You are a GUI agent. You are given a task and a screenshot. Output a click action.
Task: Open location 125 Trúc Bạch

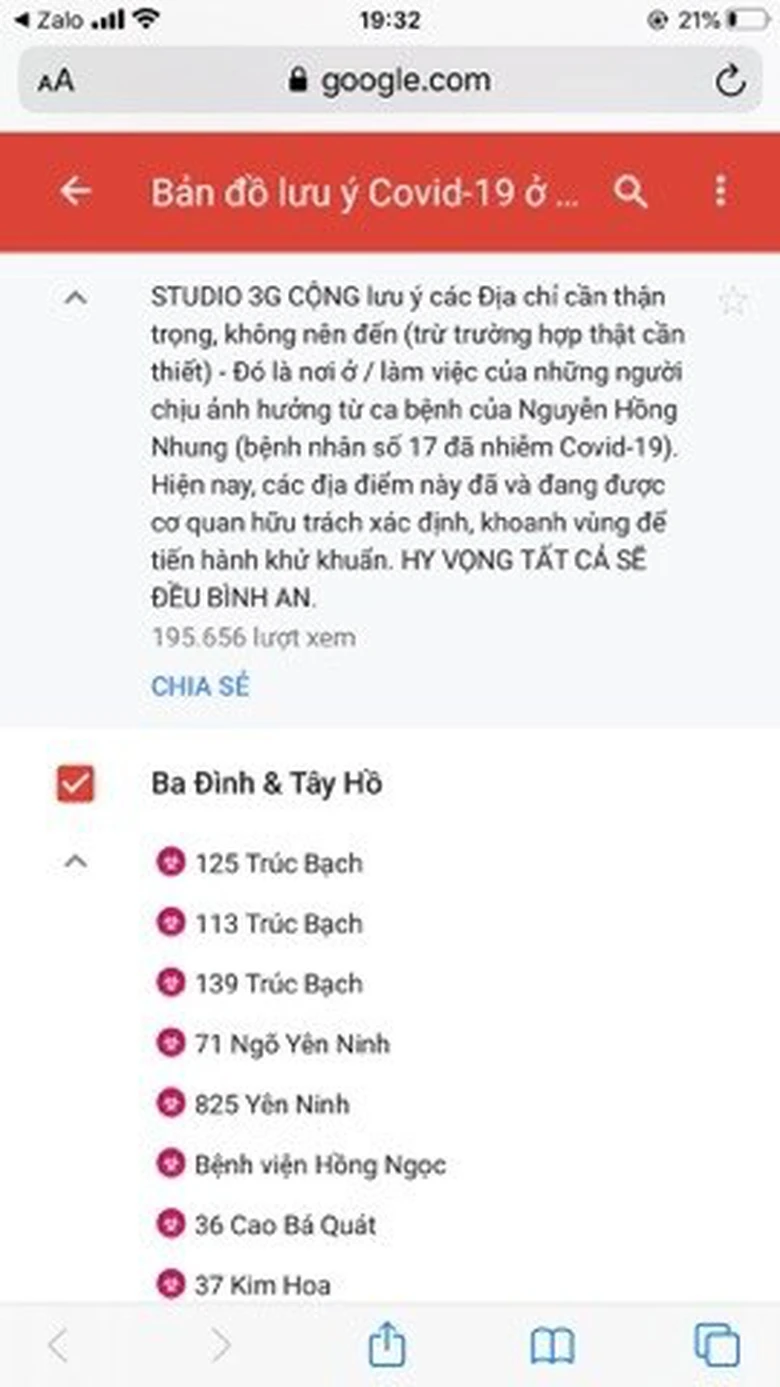click(278, 863)
